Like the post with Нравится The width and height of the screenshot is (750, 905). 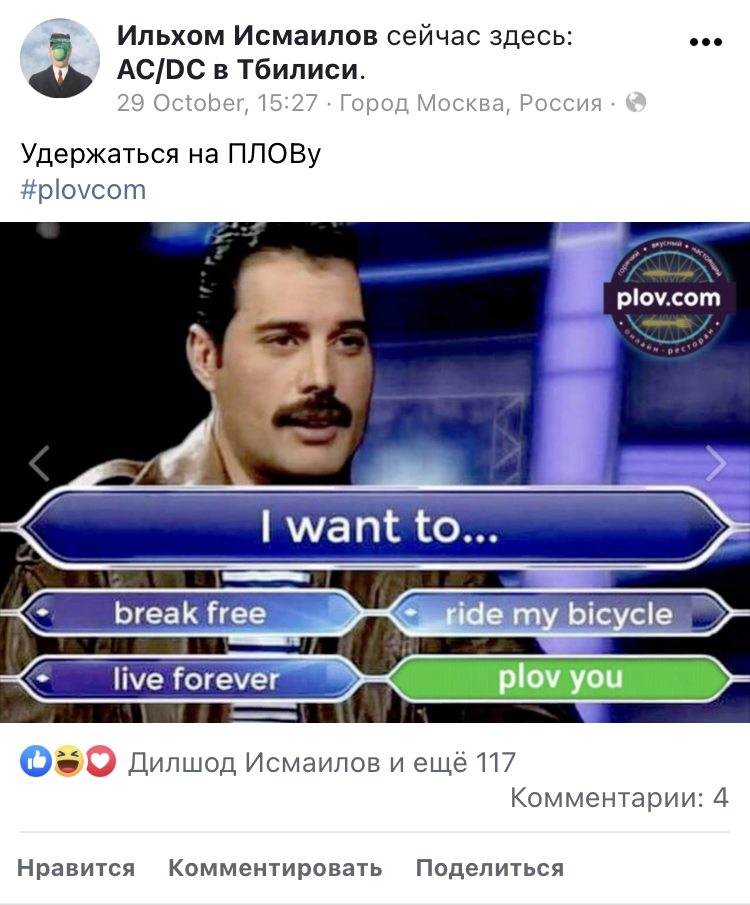76,867
